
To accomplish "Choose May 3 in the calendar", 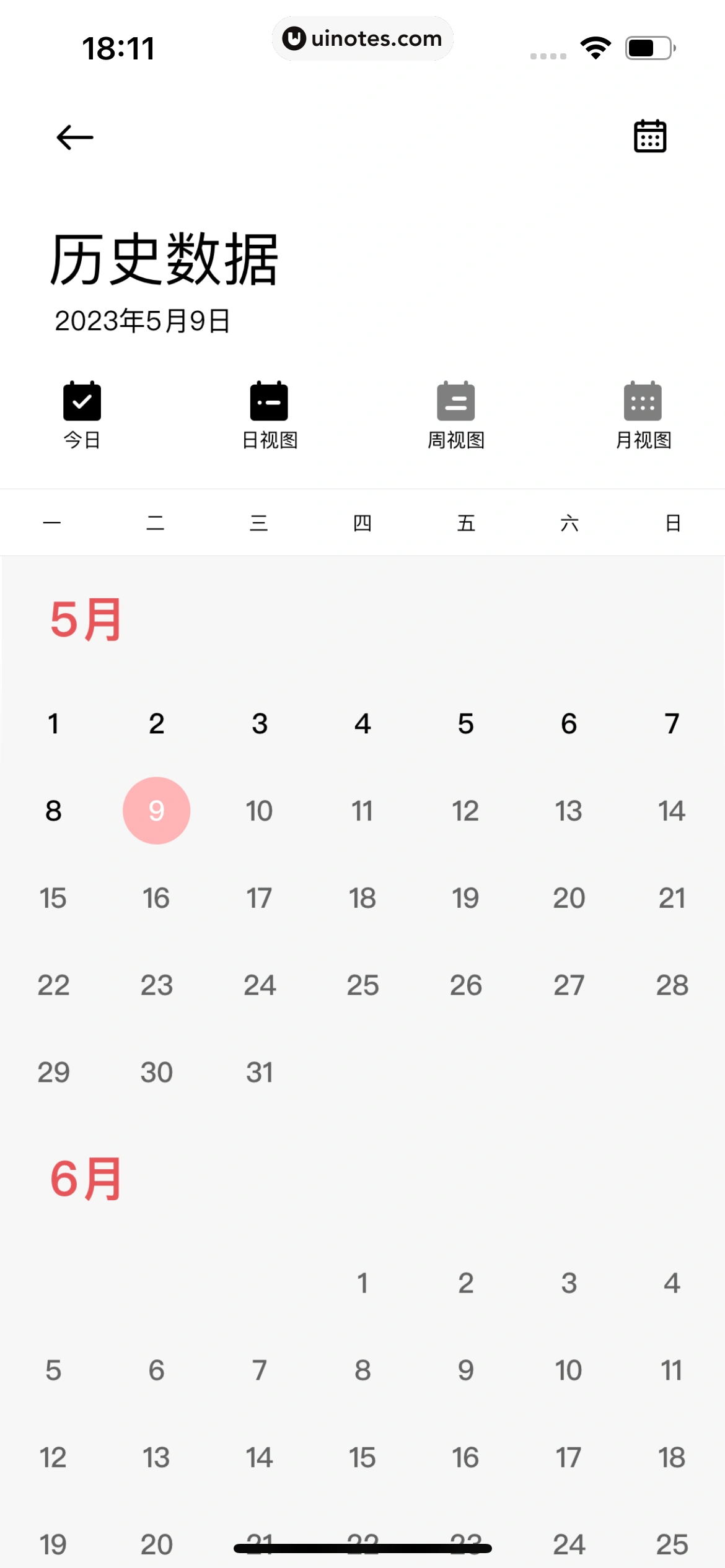I will point(260,723).
